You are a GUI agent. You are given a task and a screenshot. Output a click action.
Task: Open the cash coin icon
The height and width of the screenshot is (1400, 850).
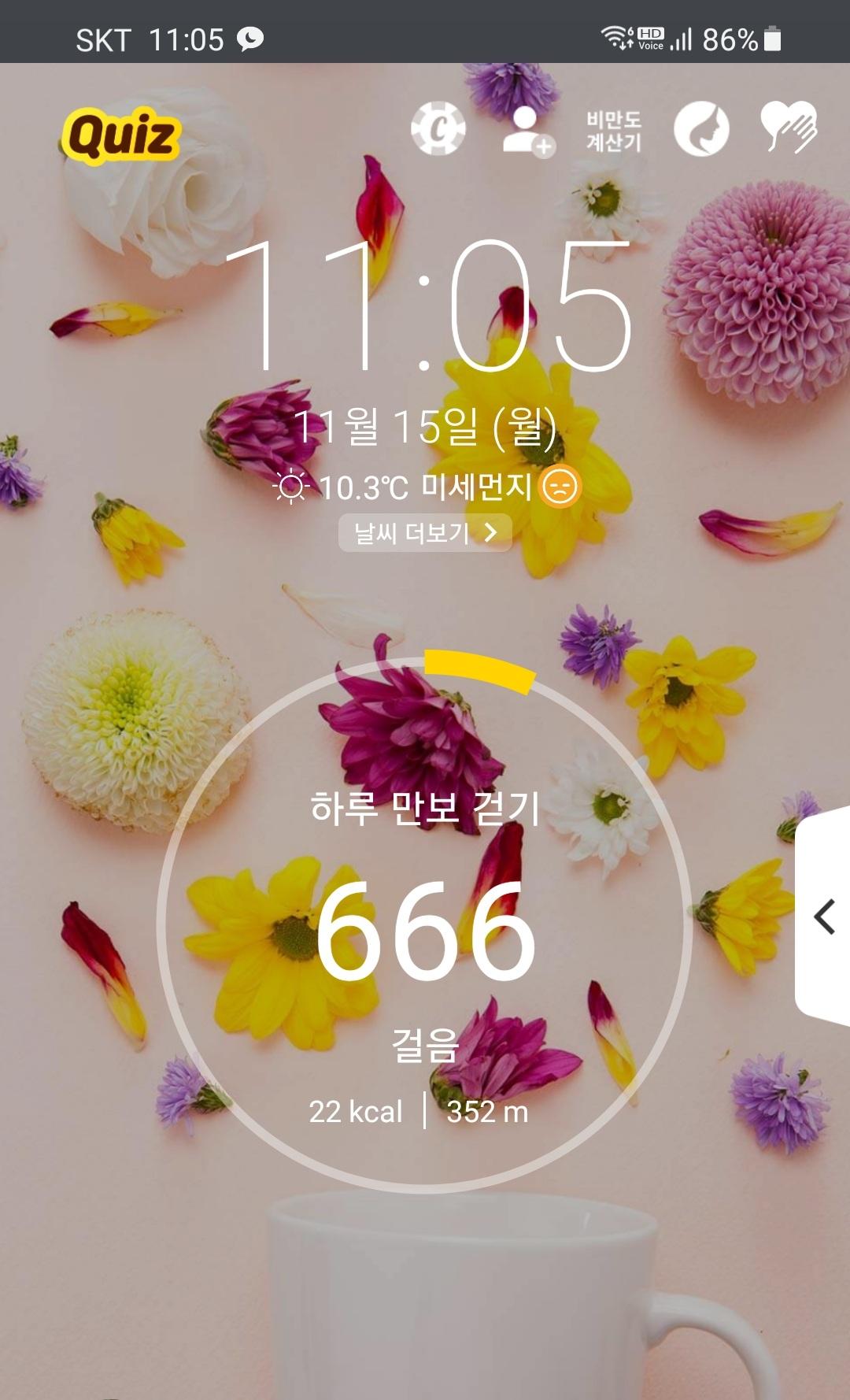[x=438, y=129]
